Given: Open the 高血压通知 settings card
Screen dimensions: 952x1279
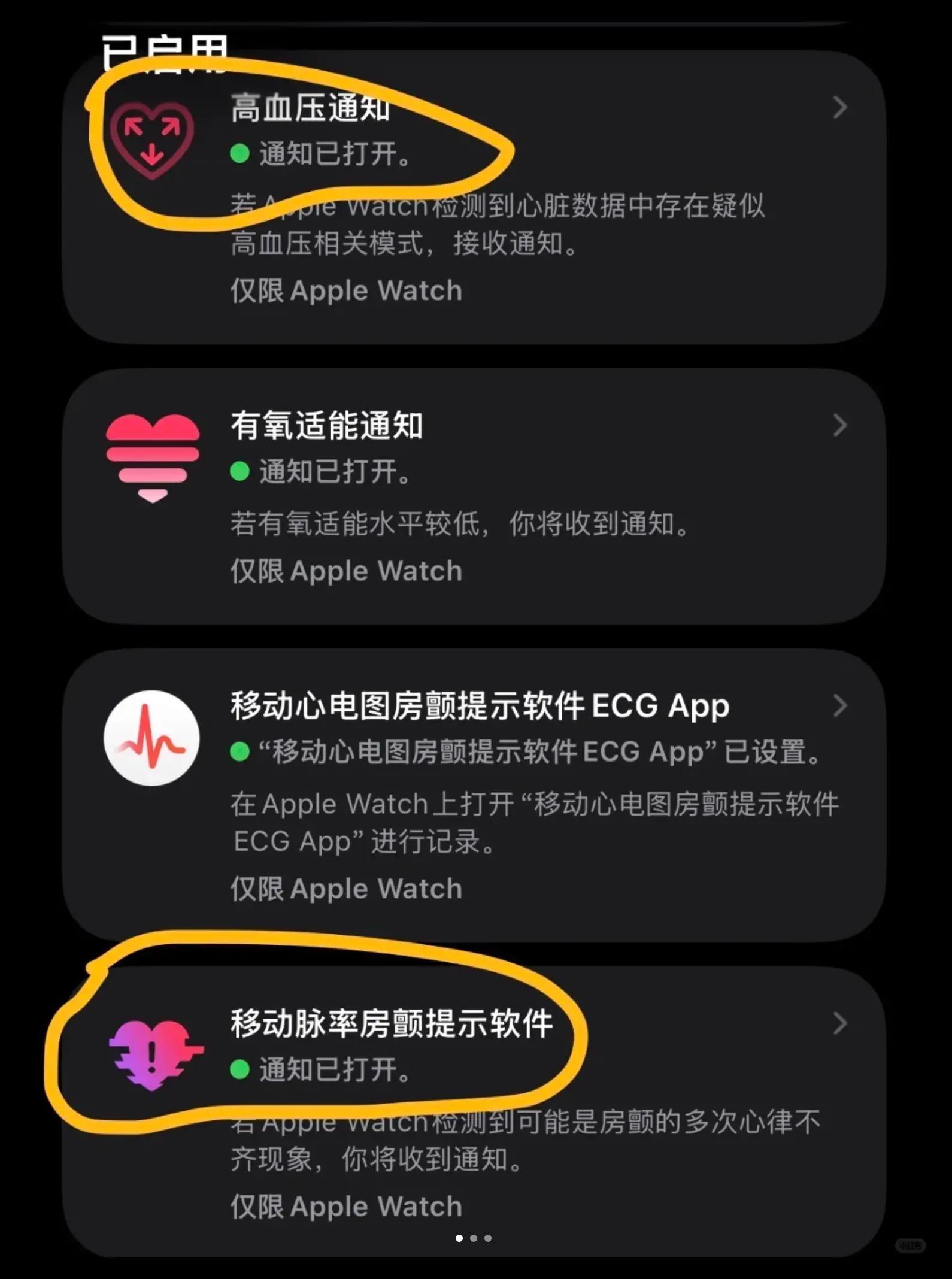Looking at the screenshot, I should pyautogui.click(x=473, y=198).
